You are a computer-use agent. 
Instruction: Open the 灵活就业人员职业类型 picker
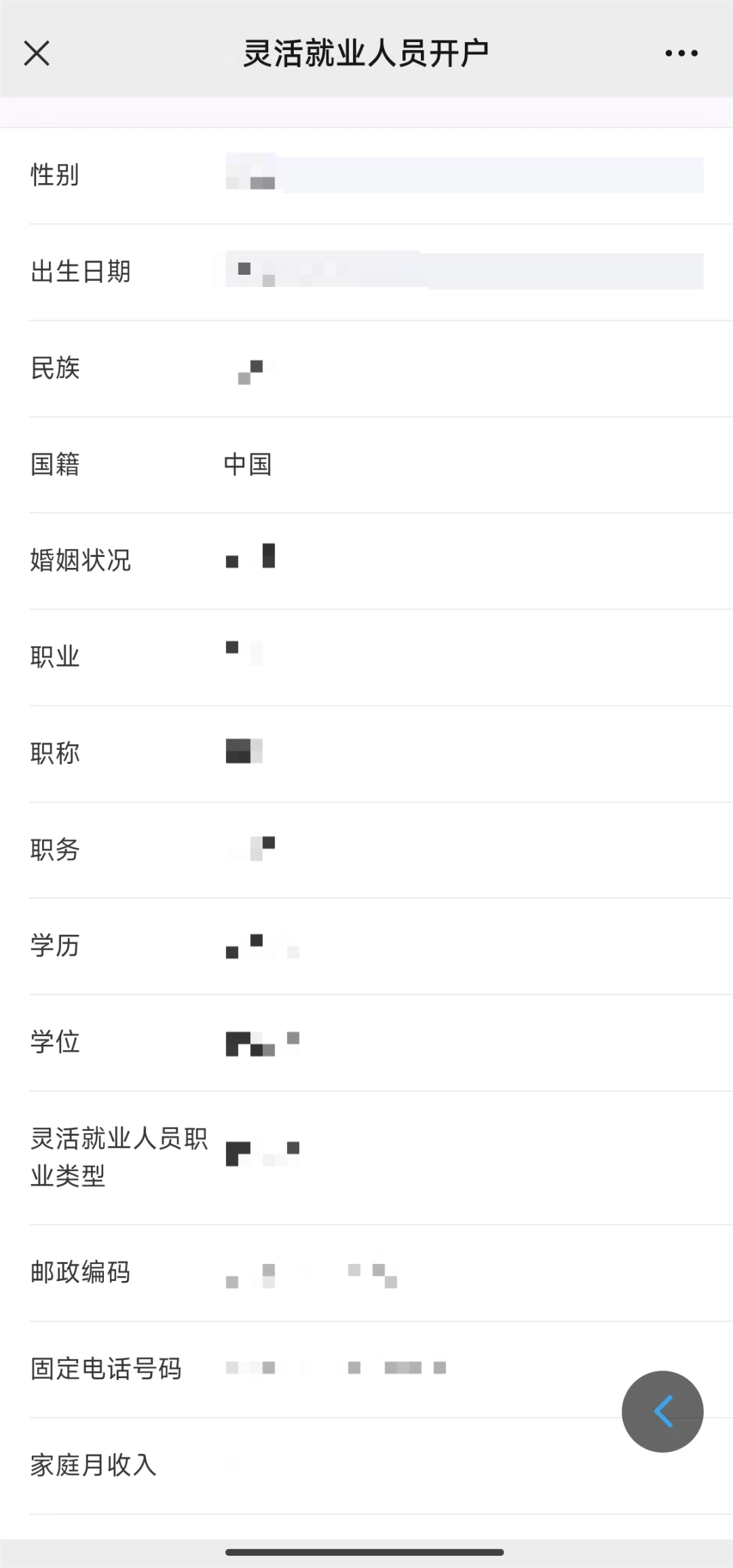[x=381, y=1158]
